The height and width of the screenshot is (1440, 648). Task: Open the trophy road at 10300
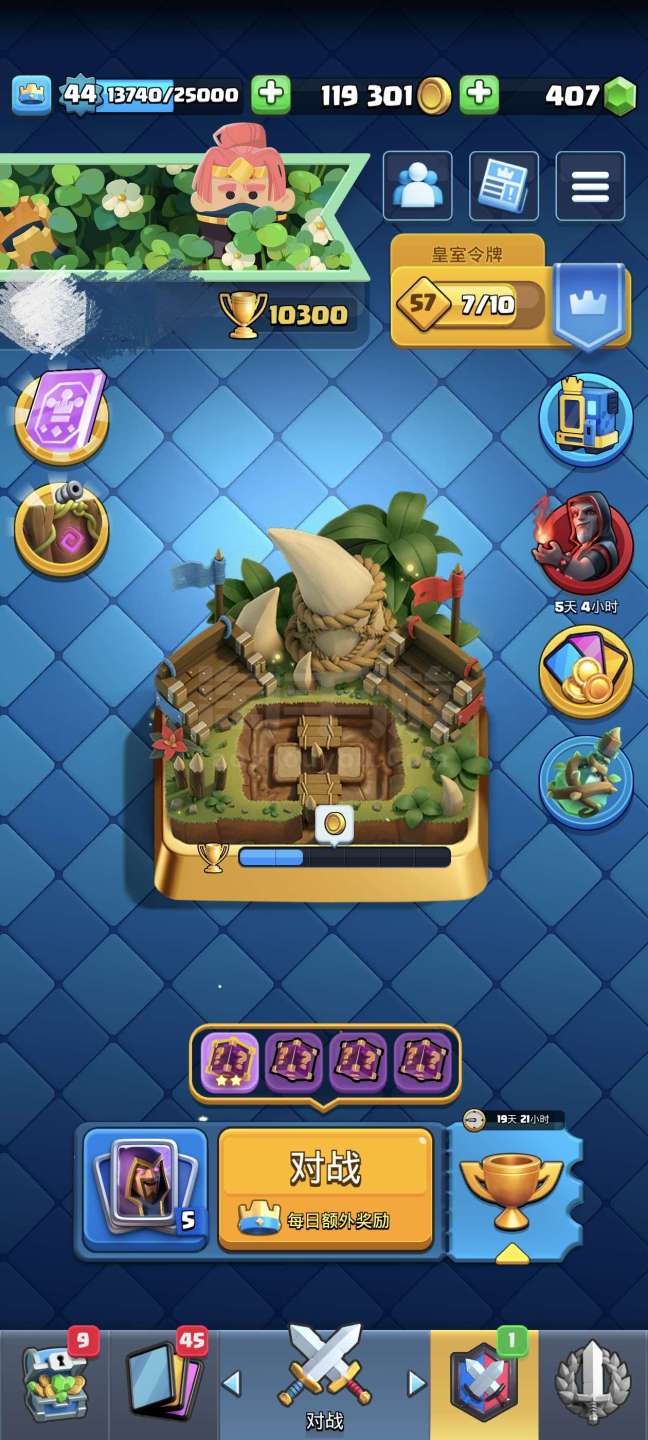coord(284,315)
